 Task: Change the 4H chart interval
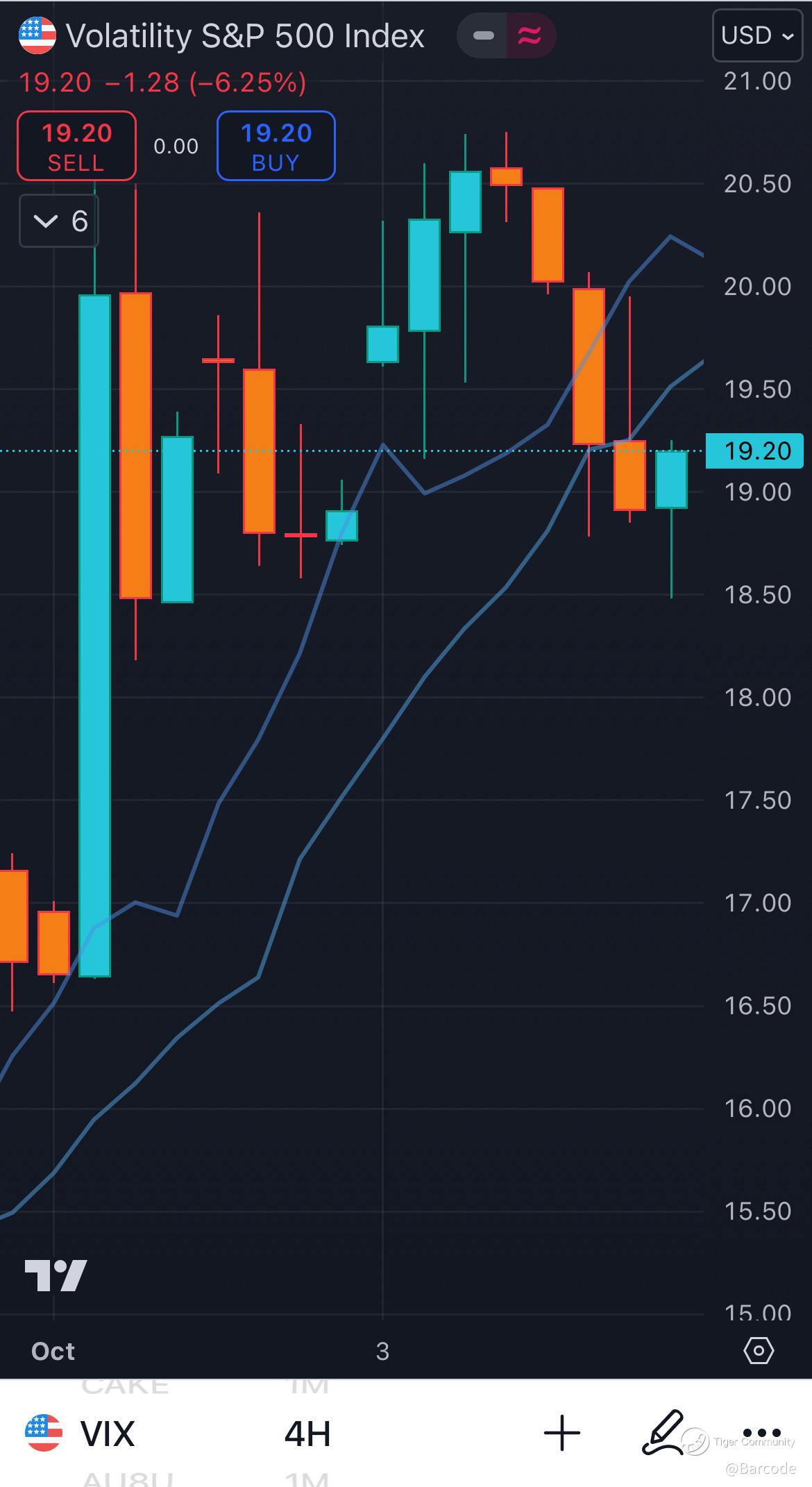[307, 1434]
